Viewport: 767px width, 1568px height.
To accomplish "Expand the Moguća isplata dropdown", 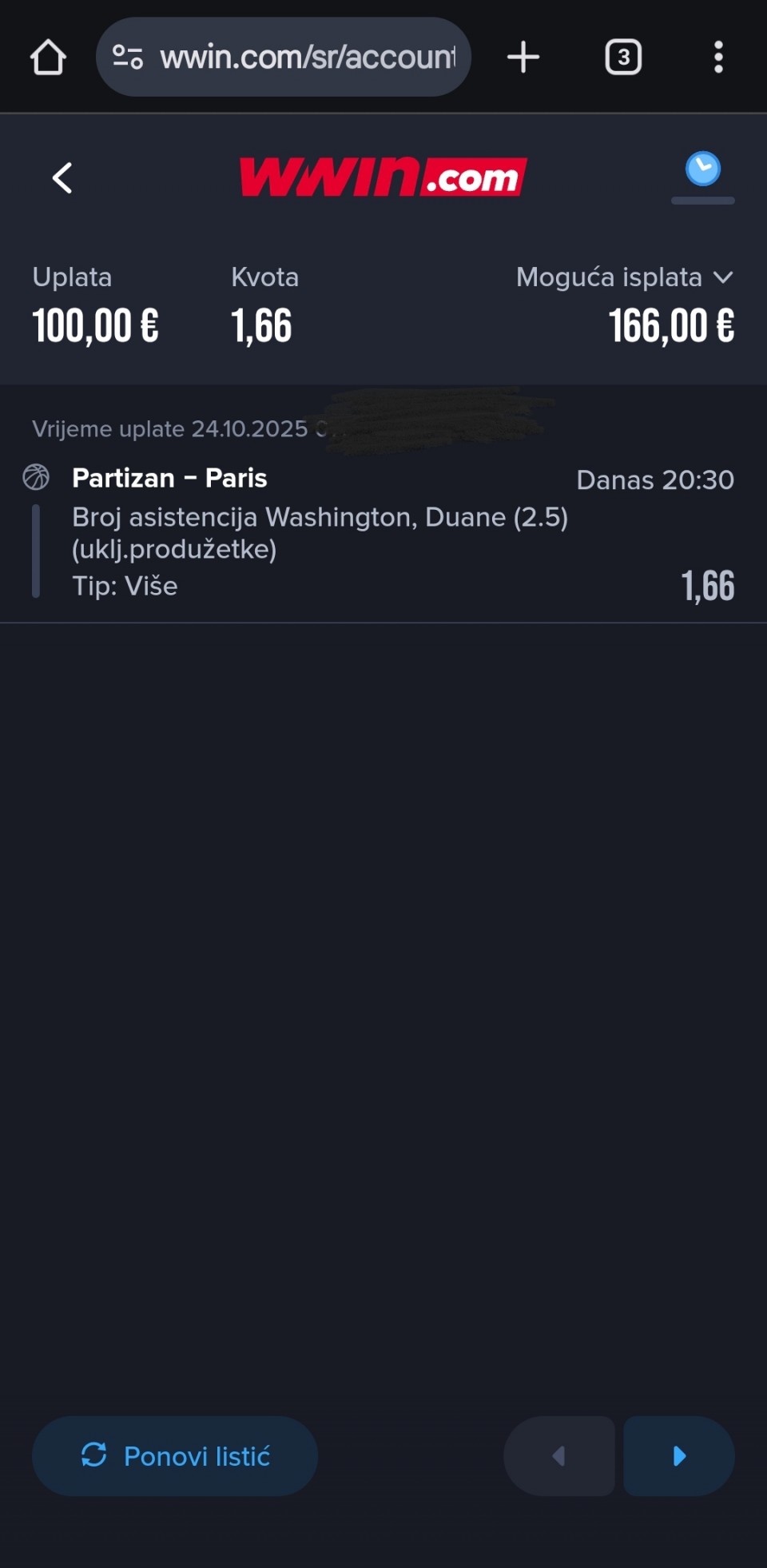I will click(723, 277).
